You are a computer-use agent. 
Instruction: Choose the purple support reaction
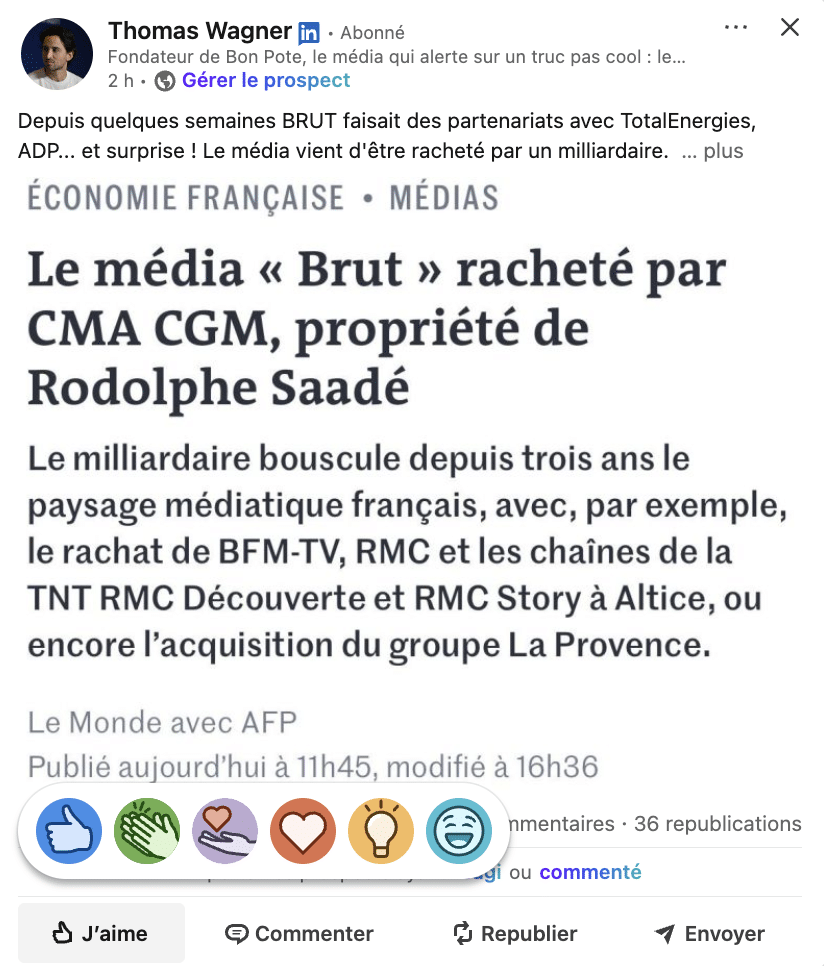point(225,831)
